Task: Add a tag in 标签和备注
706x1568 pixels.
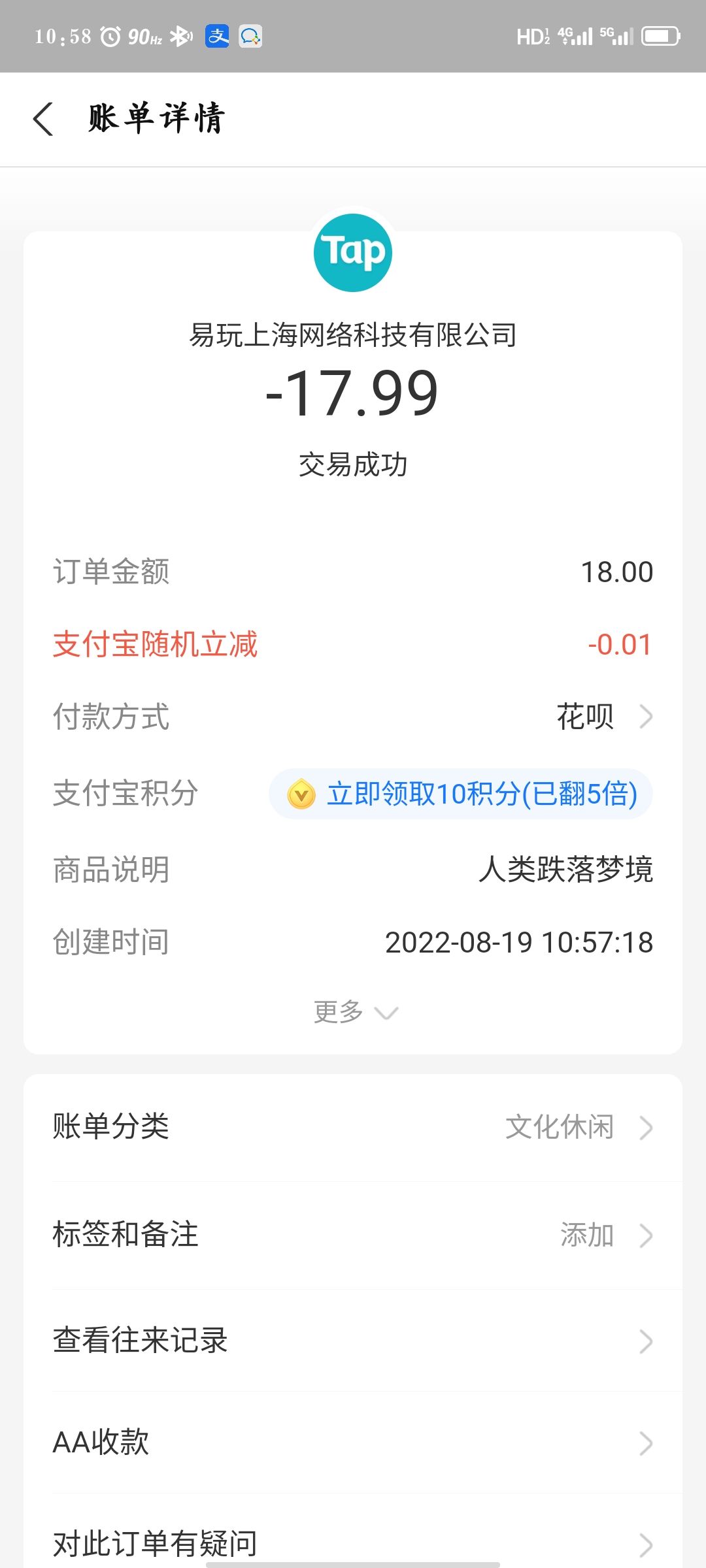Action: coord(353,1235)
